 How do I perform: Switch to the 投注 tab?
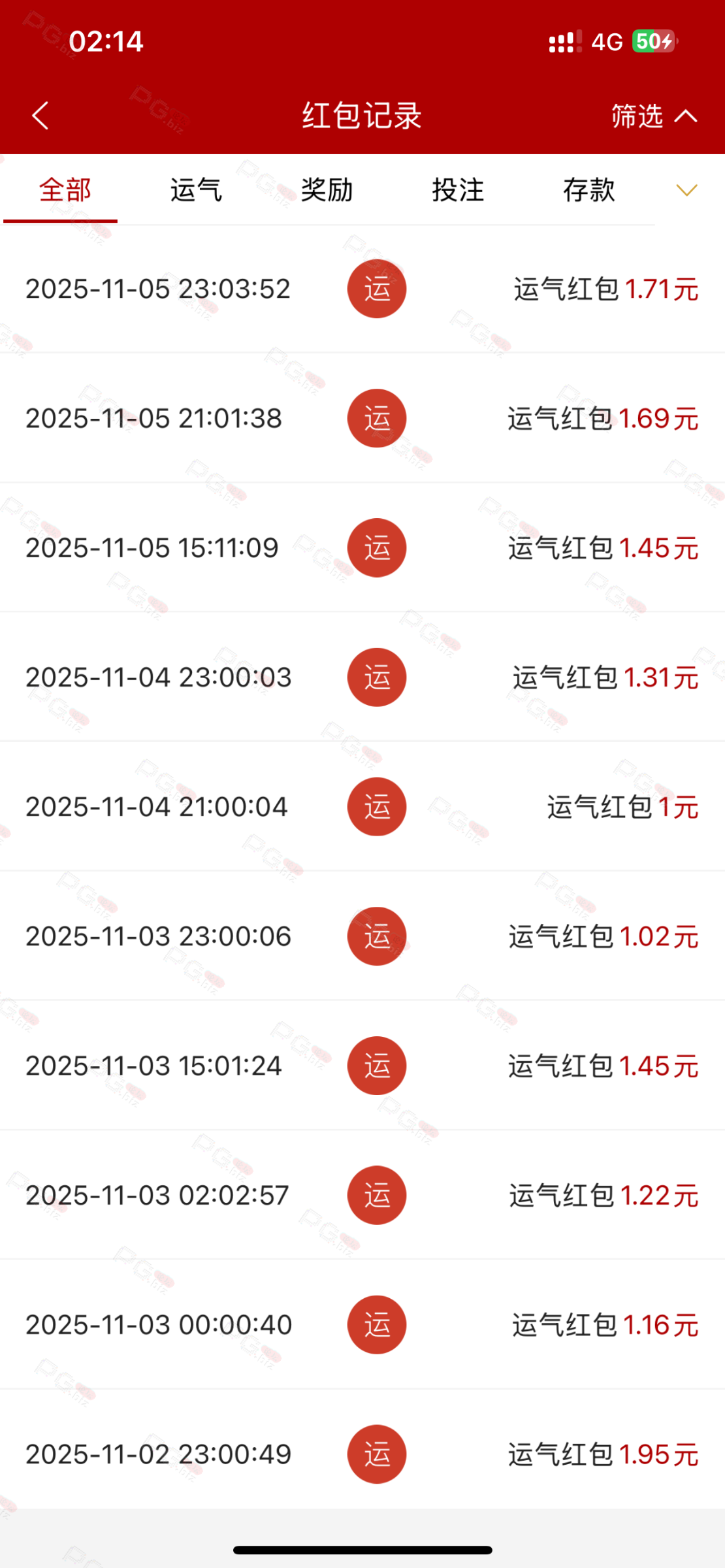coord(458,190)
